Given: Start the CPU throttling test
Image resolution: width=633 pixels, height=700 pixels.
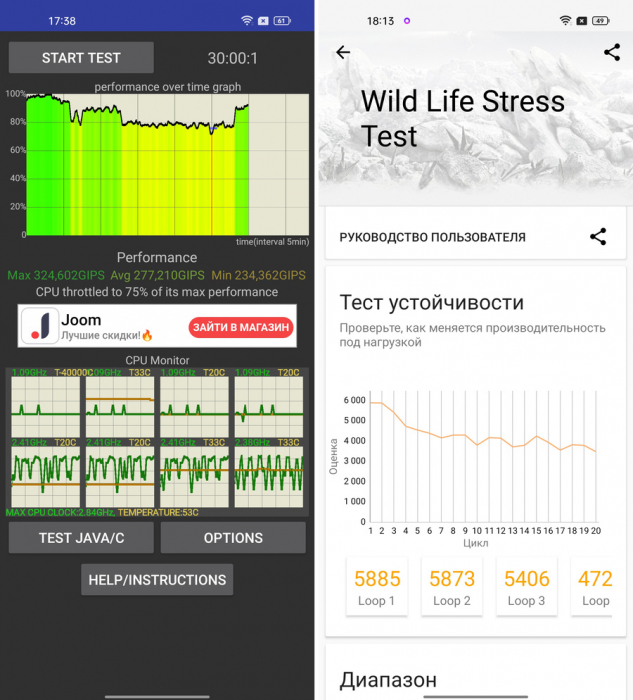Looking at the screenshot, I should (81, 58).
